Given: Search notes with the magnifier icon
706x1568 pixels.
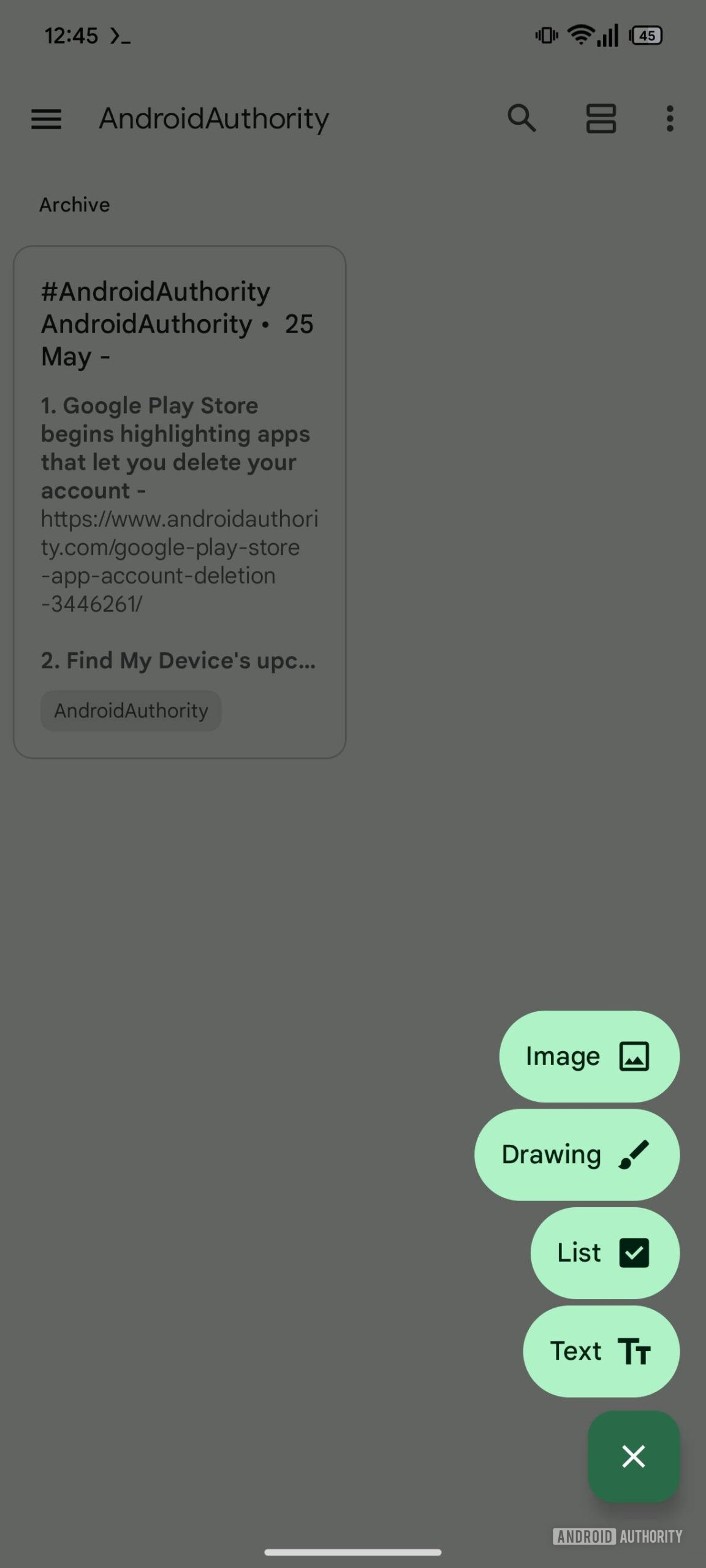Looking at the screenshot, I should 522,118.
